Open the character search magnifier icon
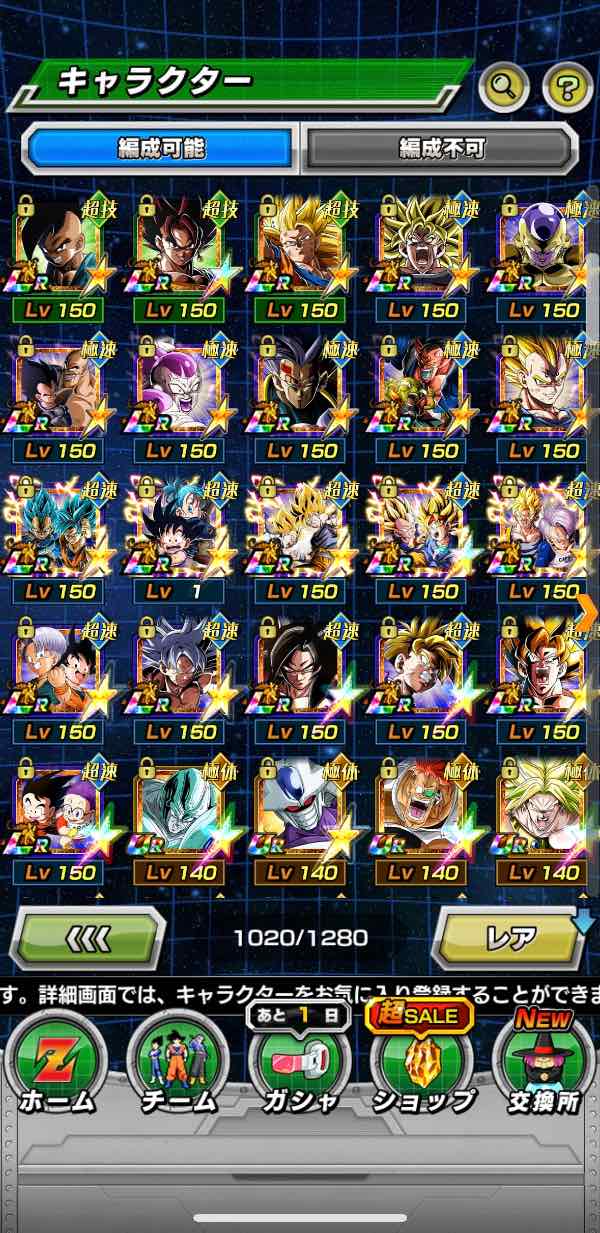 click(503, 88)
